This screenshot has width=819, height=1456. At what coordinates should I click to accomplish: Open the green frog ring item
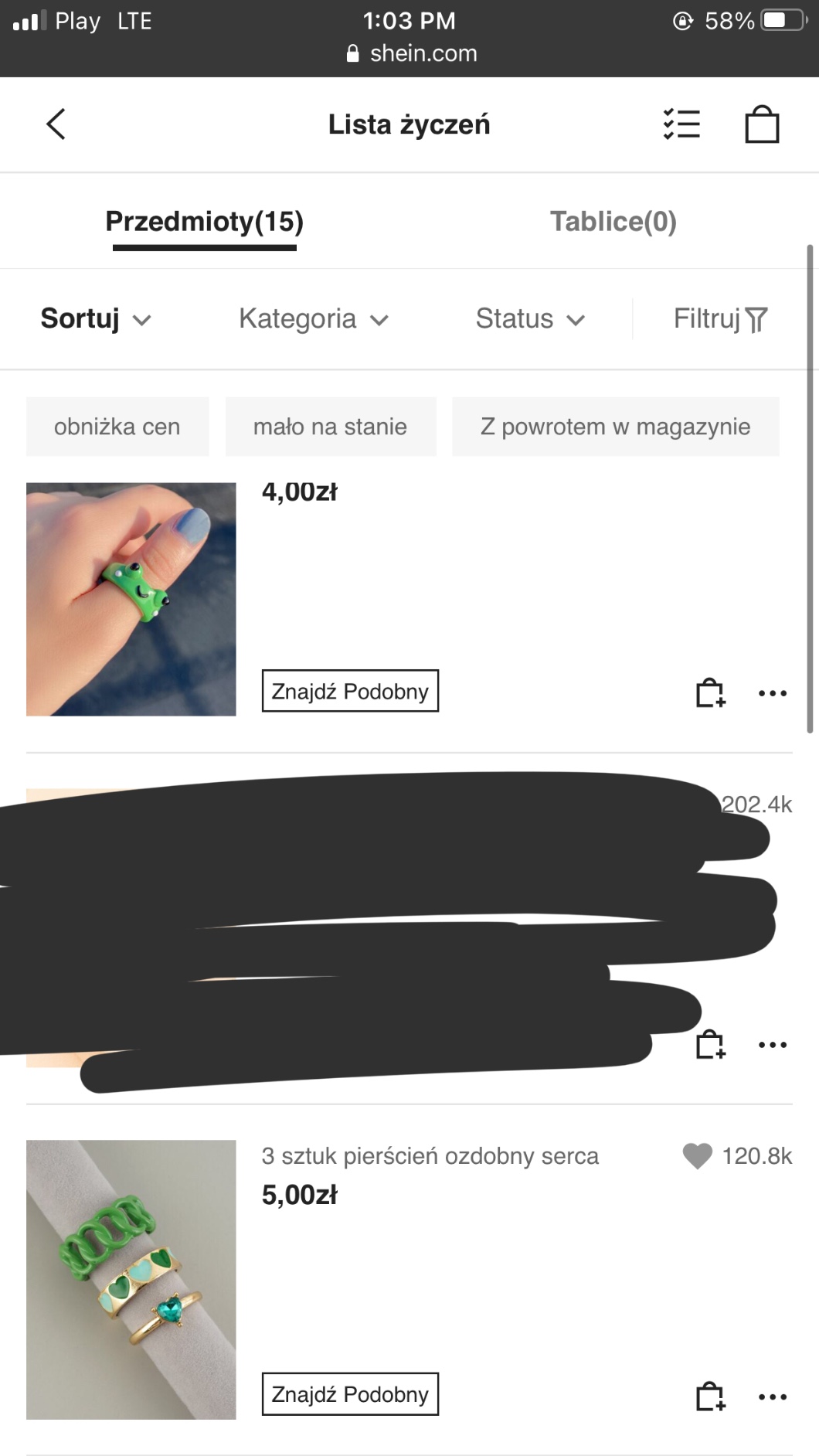coord(131,599)
